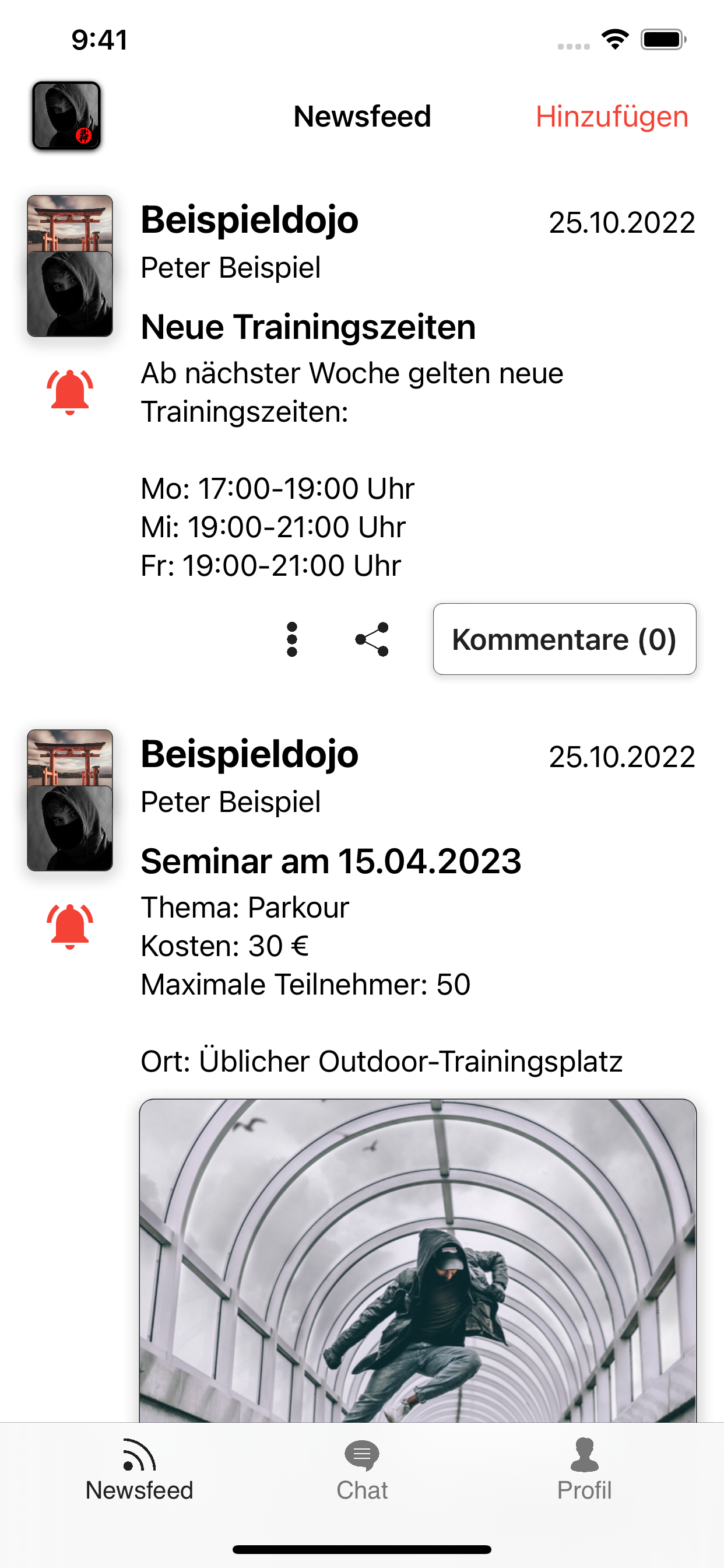
Task: Share the Neue Trainingszeiten post
Action: [x=372, y=639]
